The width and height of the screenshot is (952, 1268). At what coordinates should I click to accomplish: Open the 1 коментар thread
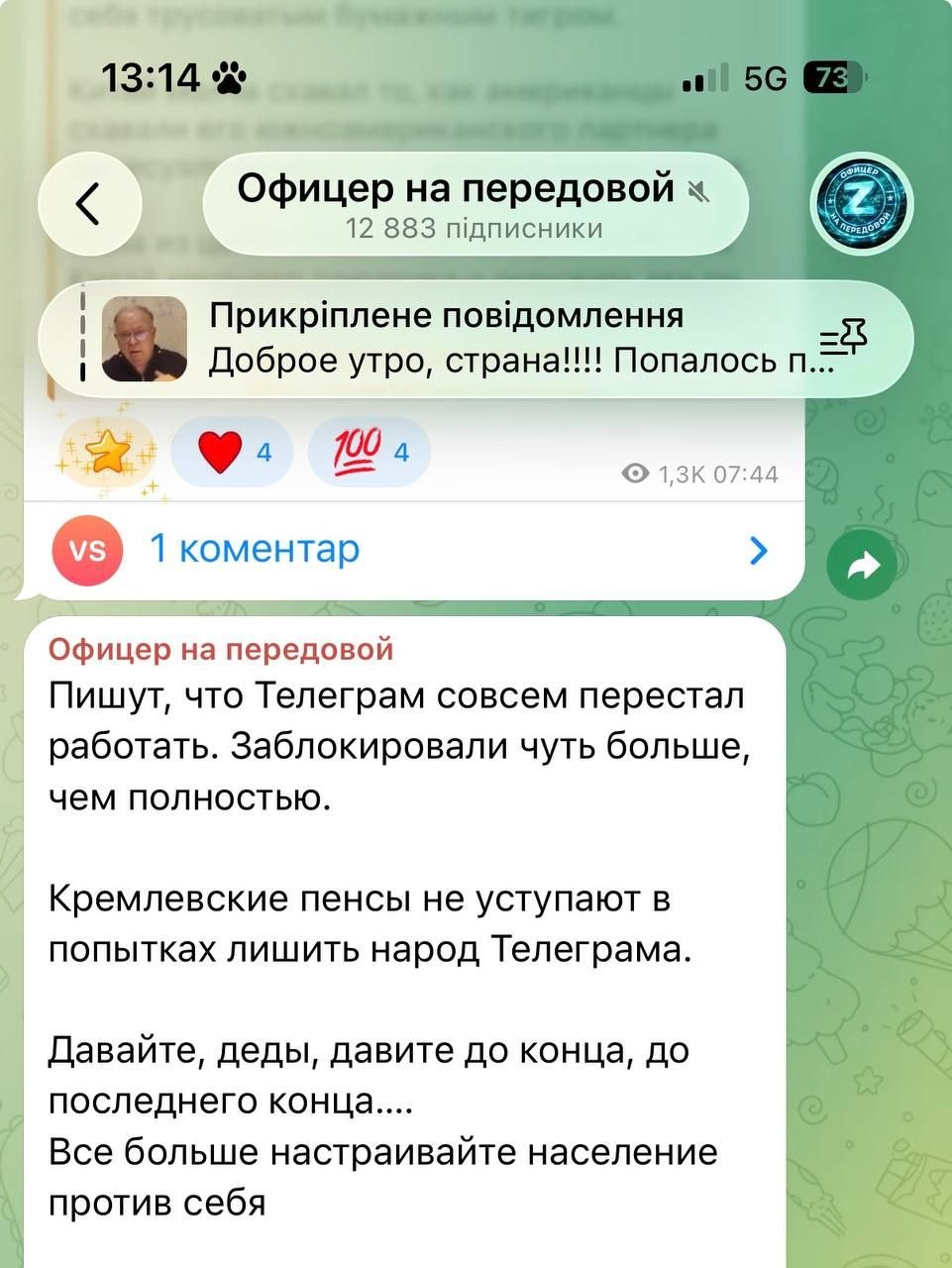(406, 549)
